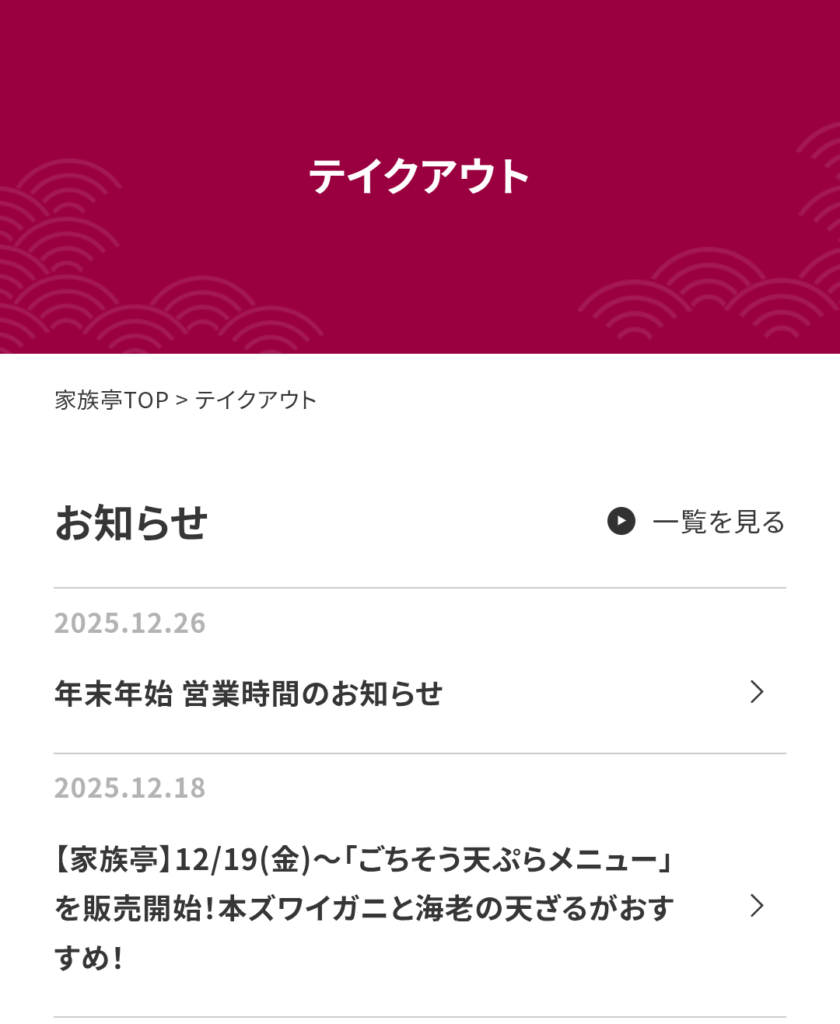The height and width of the screenshot is (1024, 840).
Task: Go to 家族亭TOP breadcrumb link
Action: pos(111,401)
